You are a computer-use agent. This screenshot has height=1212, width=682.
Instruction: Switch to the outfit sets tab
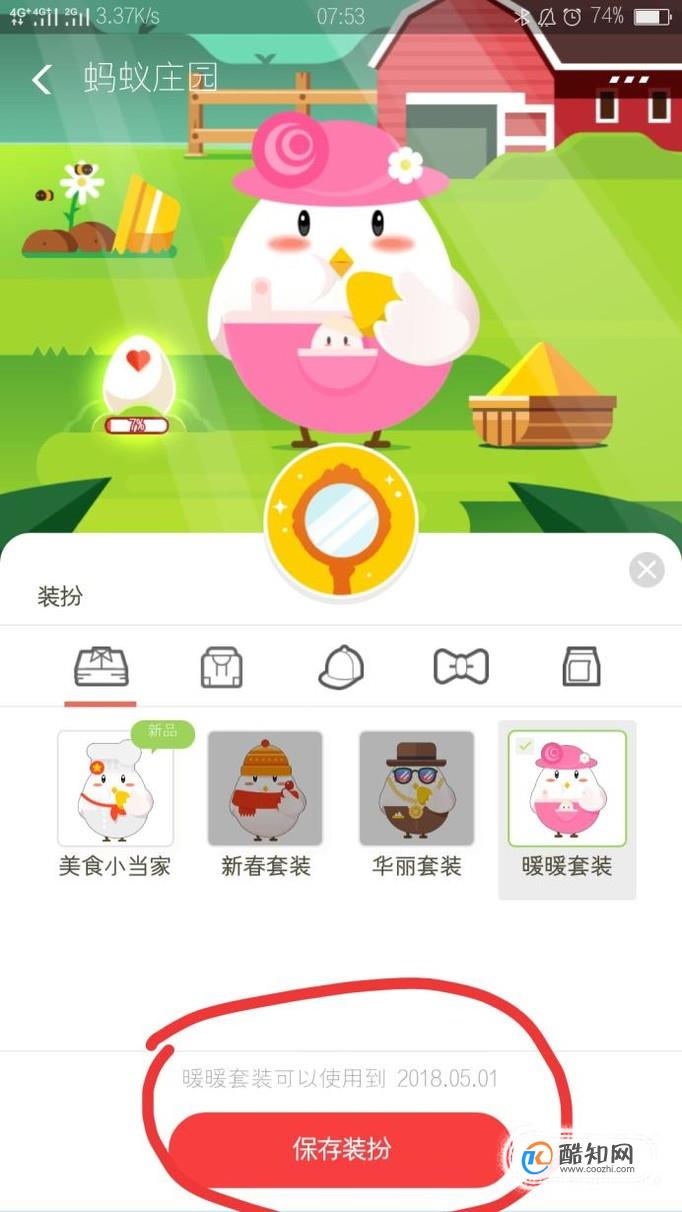pyautogui.click(x=101, y=666)
